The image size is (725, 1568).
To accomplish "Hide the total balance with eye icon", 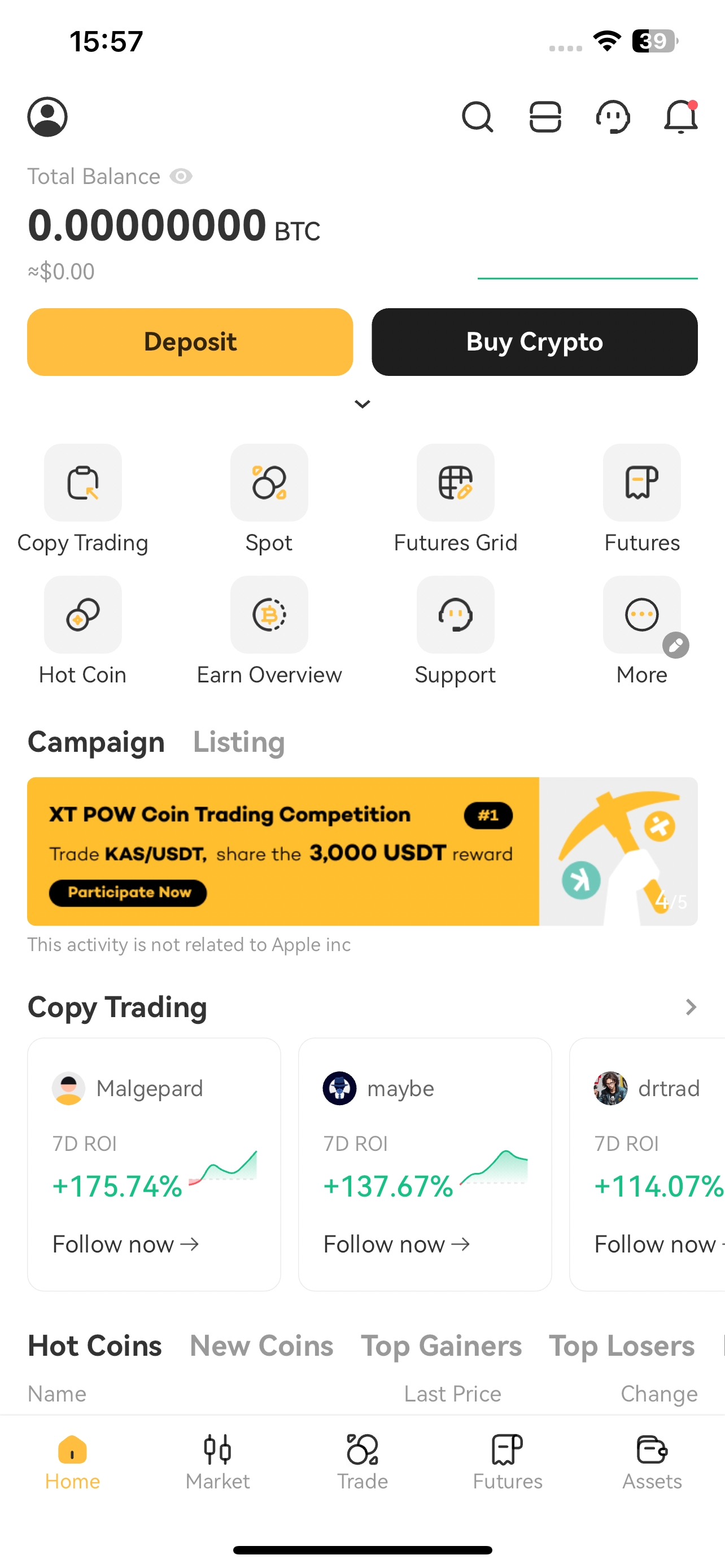I will [x=181, y=177].
